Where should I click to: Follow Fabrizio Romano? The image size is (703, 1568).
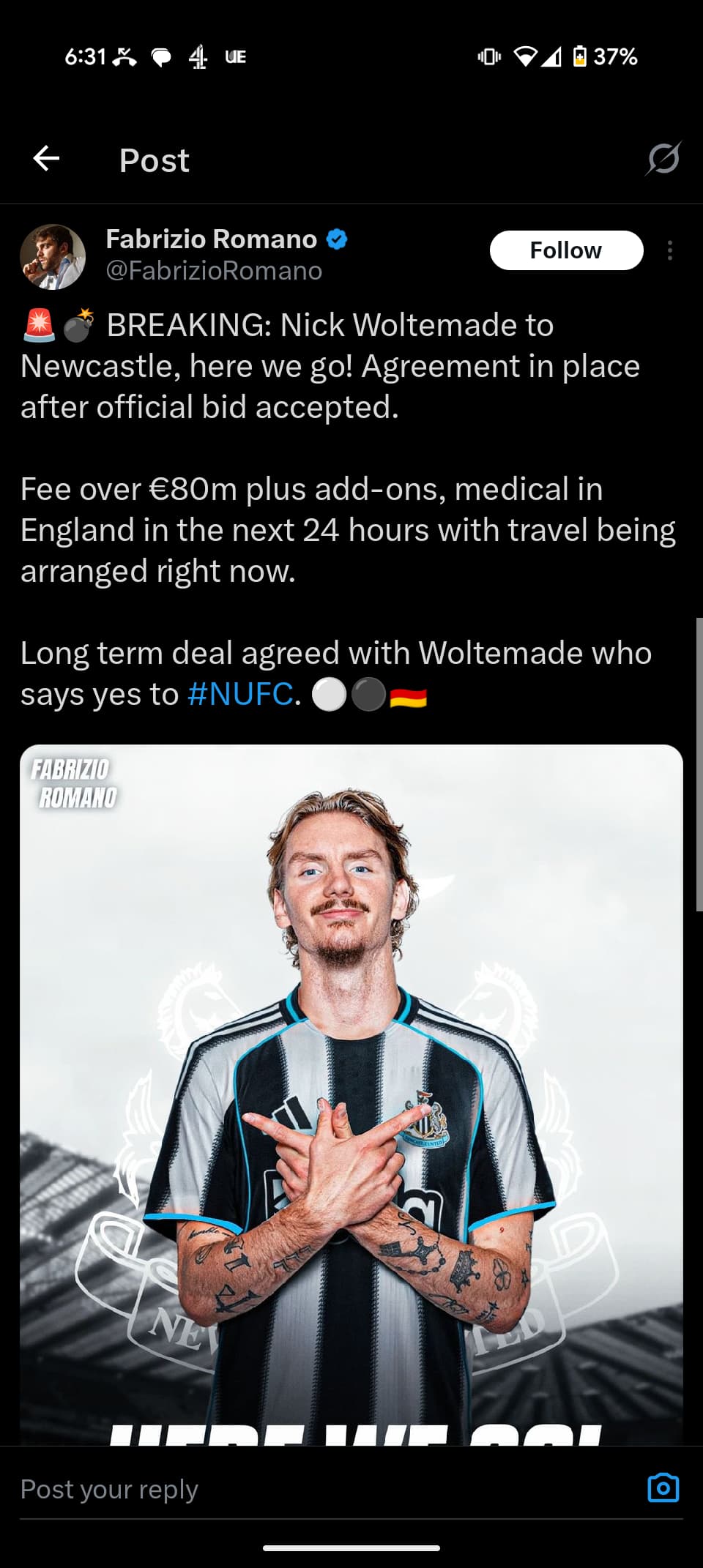566,250
